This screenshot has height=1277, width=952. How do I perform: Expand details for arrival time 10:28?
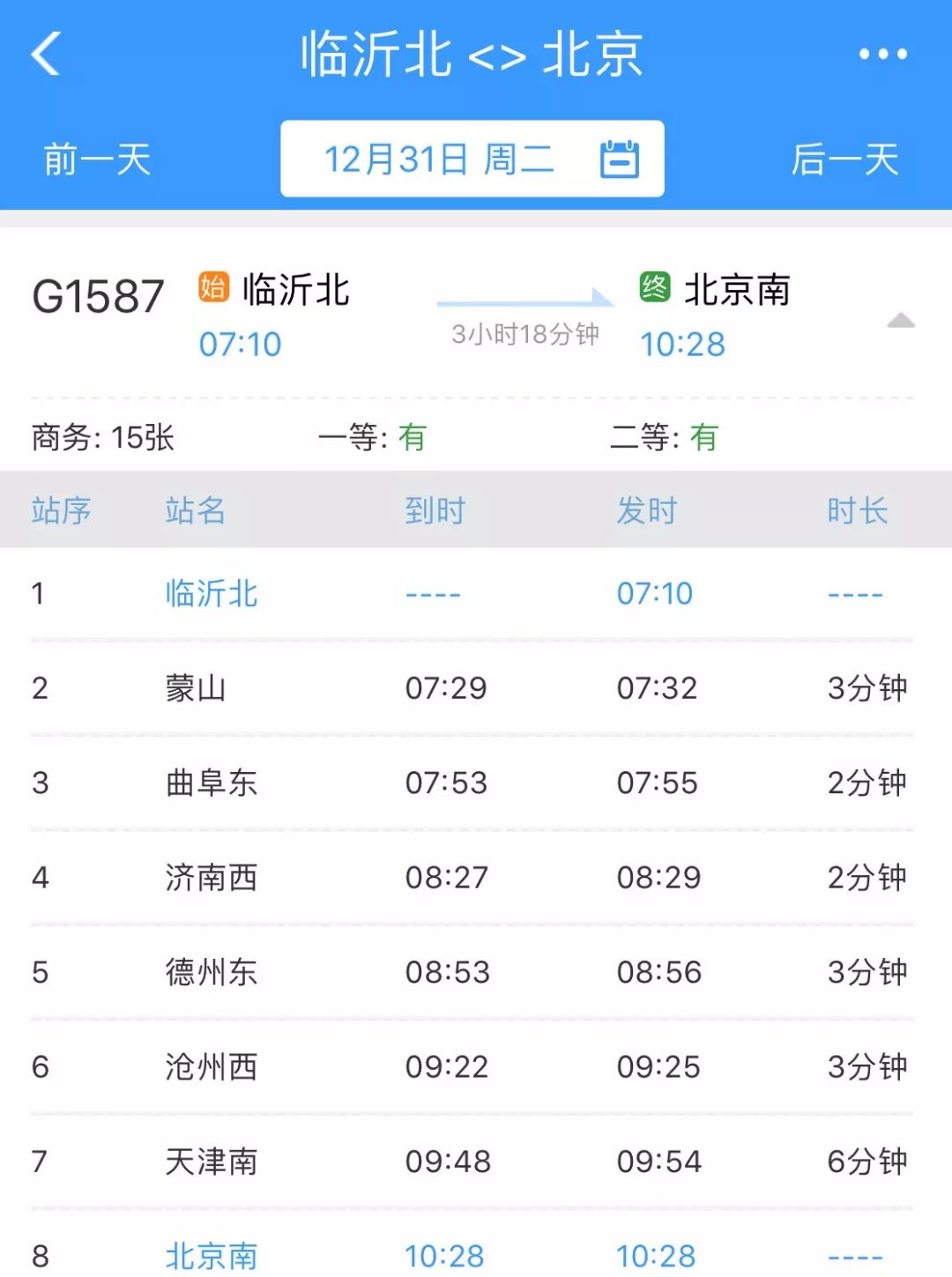pos(684,345)
